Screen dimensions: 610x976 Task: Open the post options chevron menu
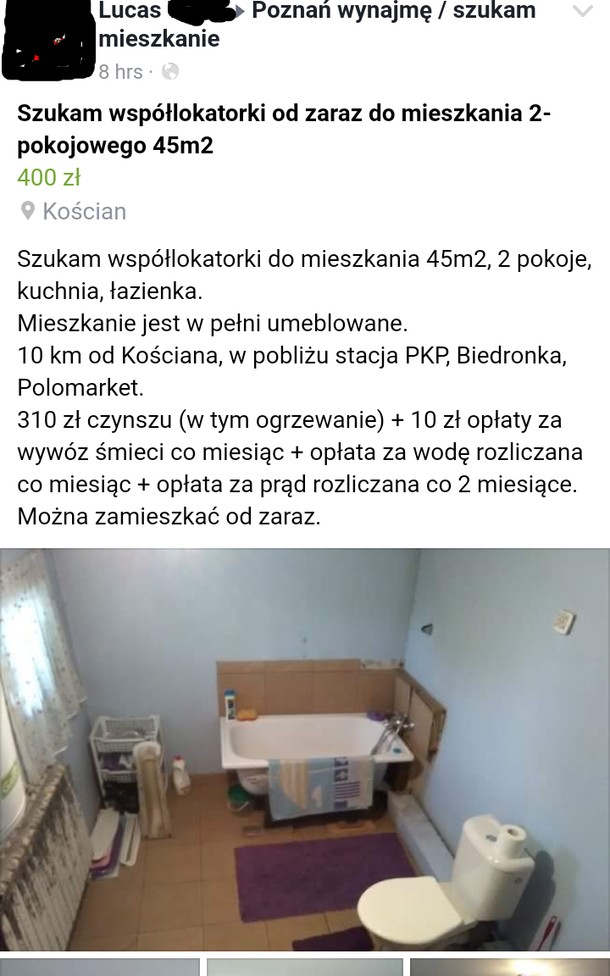tap(582, 12)
